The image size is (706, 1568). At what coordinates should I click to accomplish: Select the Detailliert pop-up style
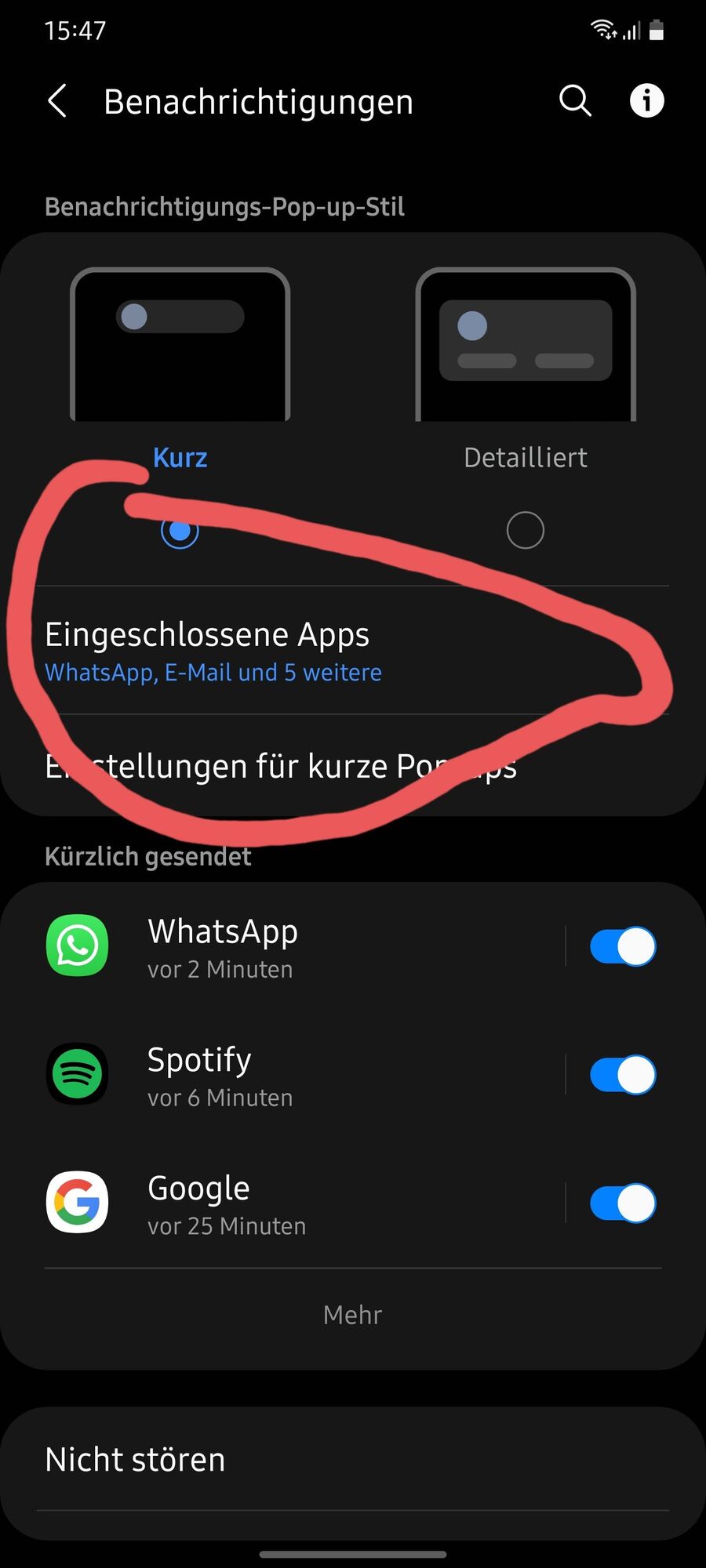click(525, 531)
